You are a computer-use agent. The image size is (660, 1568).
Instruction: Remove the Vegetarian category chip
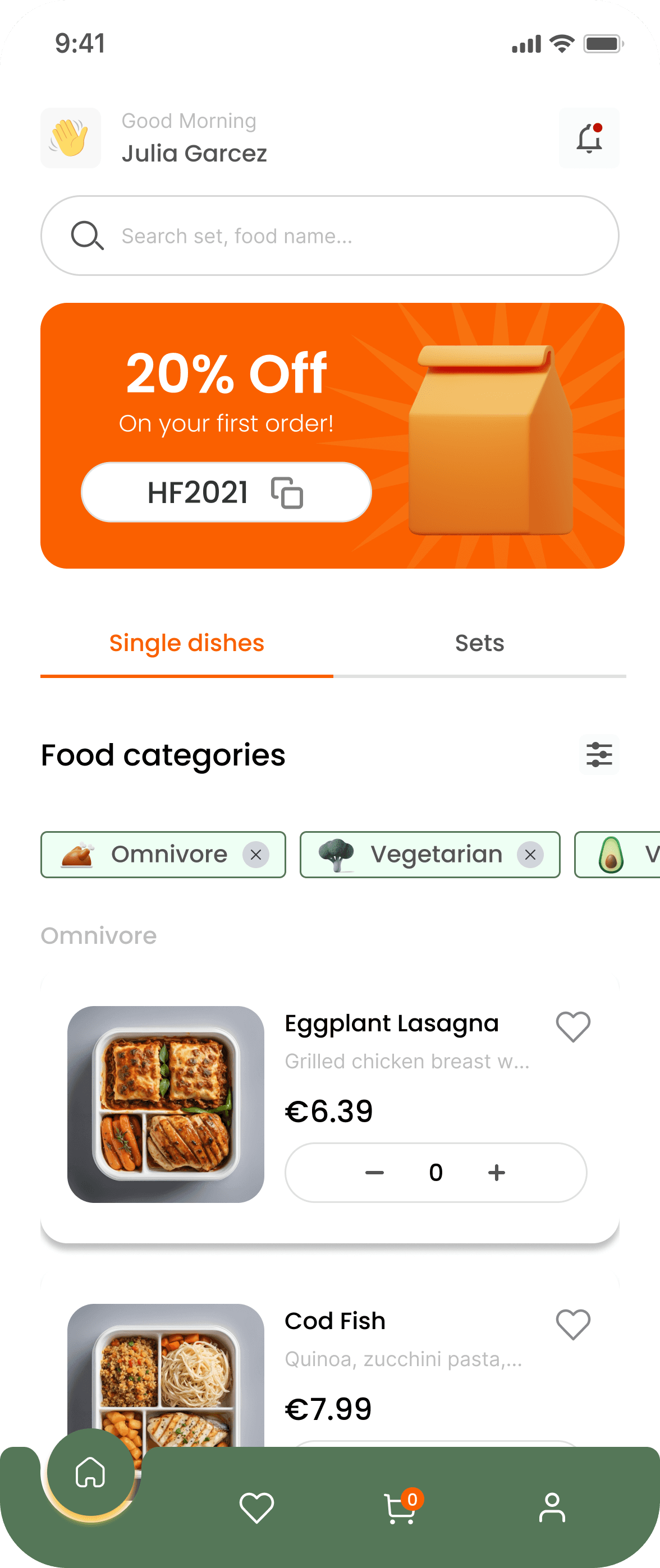pos(530,855)
